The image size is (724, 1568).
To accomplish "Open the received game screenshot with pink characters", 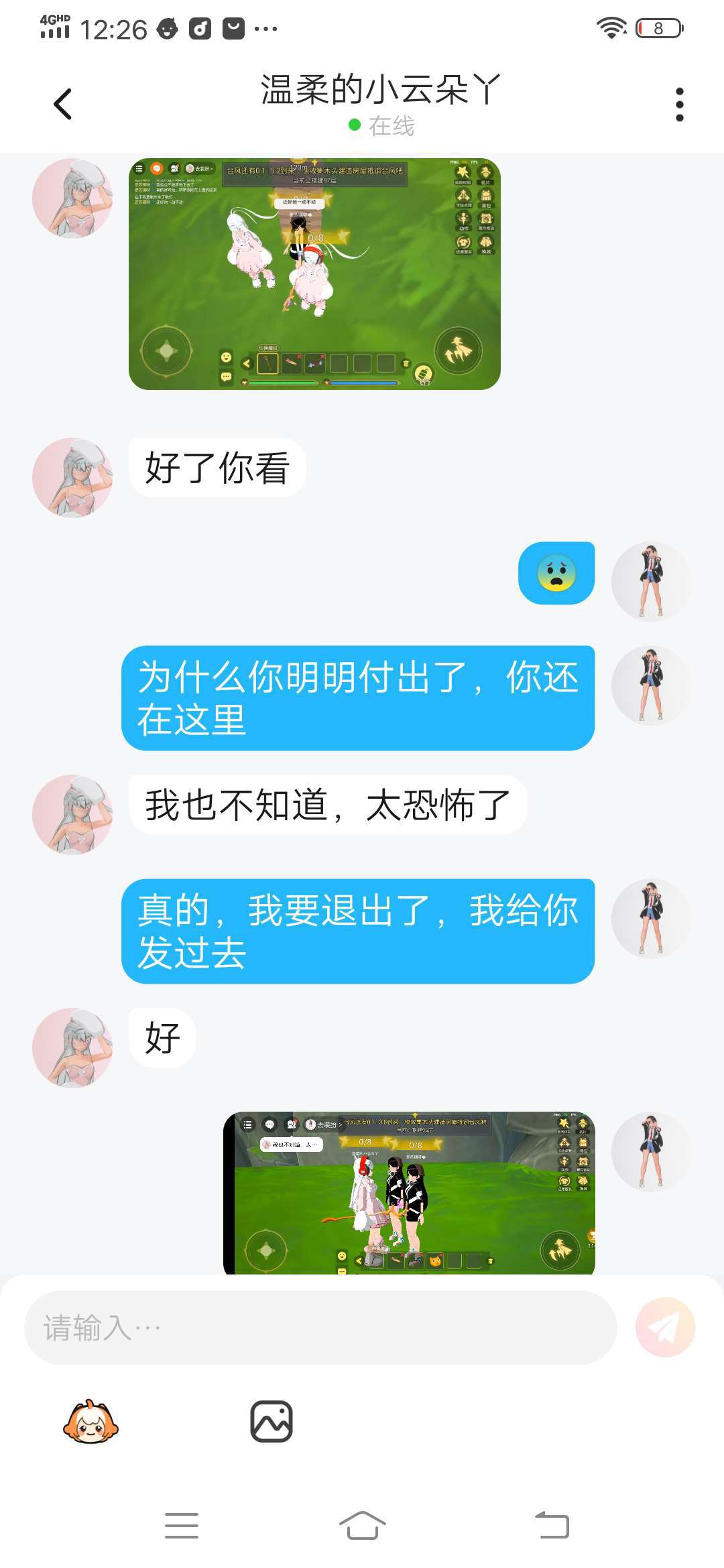I will [314, 274].
